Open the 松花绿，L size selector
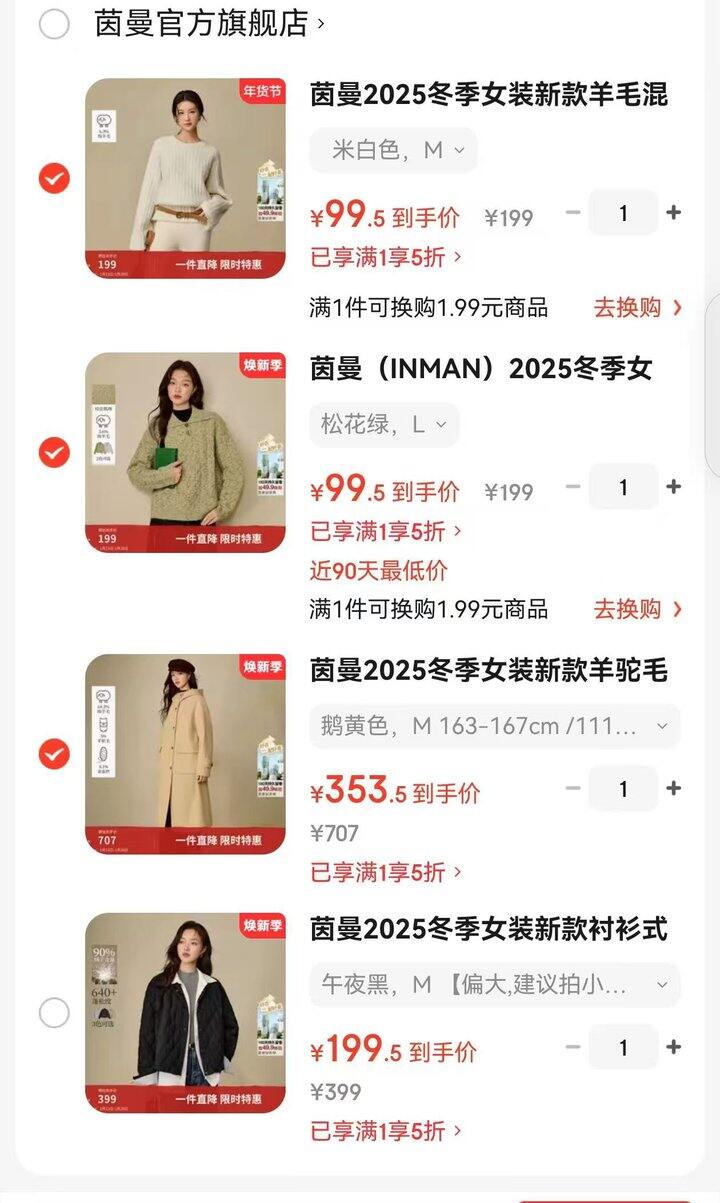This screenshot has width=720, height=1203. click(385, 425)
